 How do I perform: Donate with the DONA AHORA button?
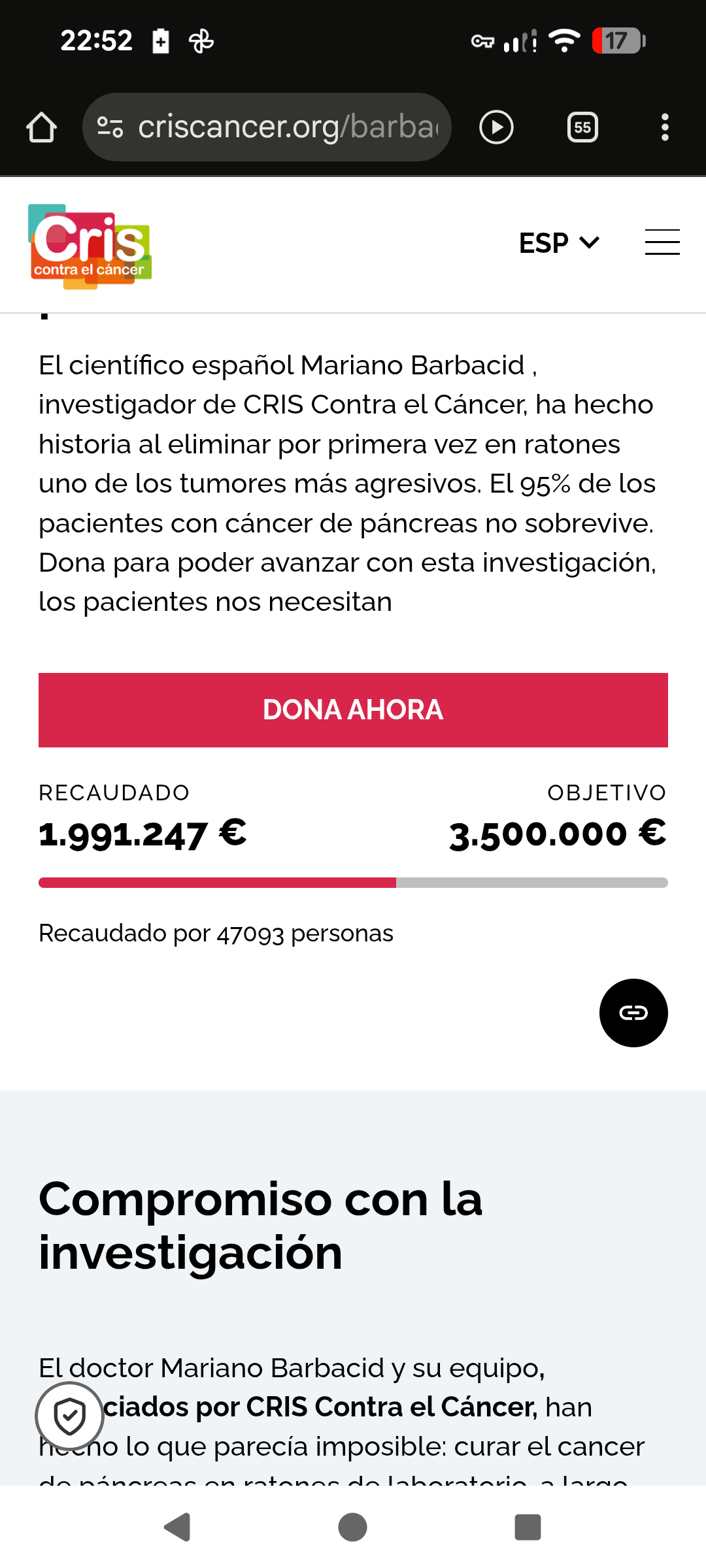click(353, 710)
